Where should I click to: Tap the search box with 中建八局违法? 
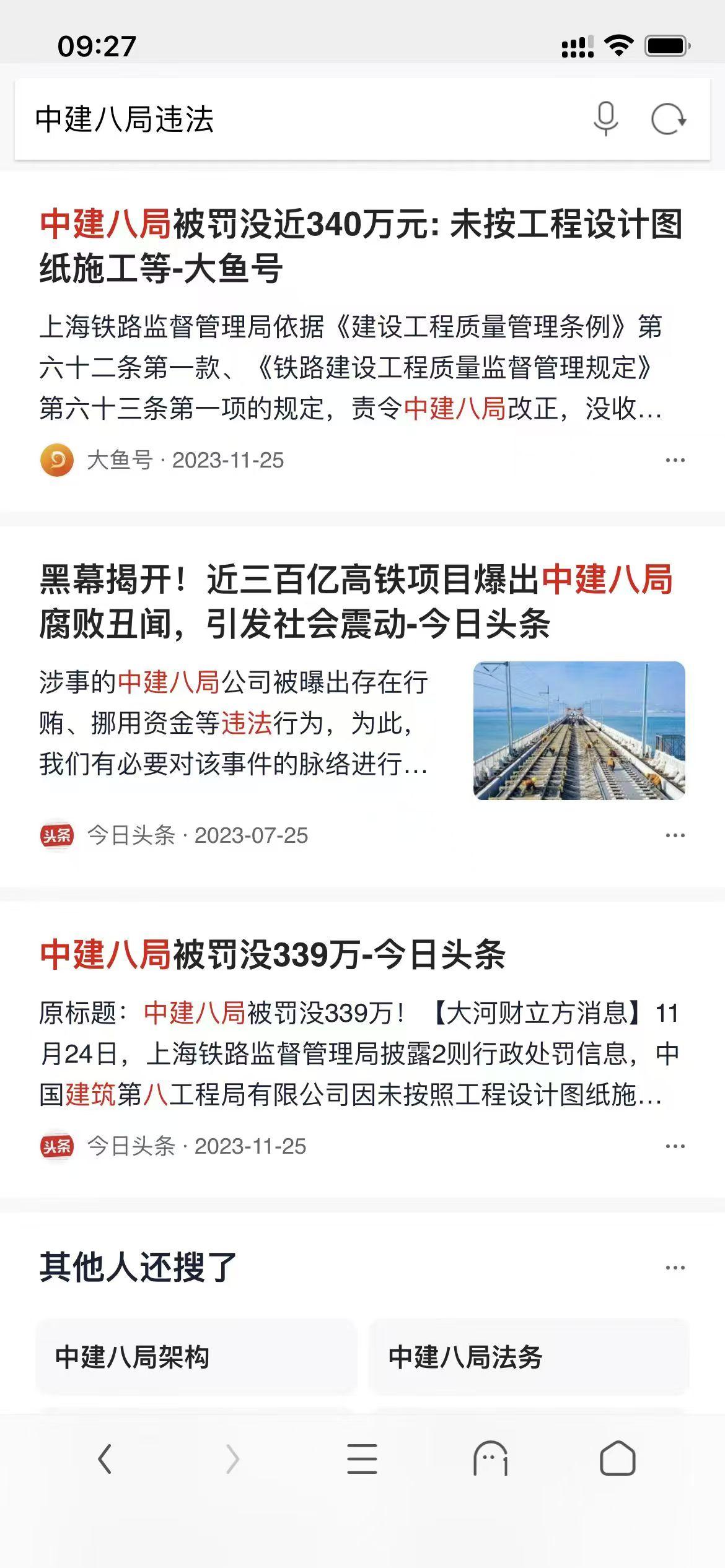[x=297, y=119]
